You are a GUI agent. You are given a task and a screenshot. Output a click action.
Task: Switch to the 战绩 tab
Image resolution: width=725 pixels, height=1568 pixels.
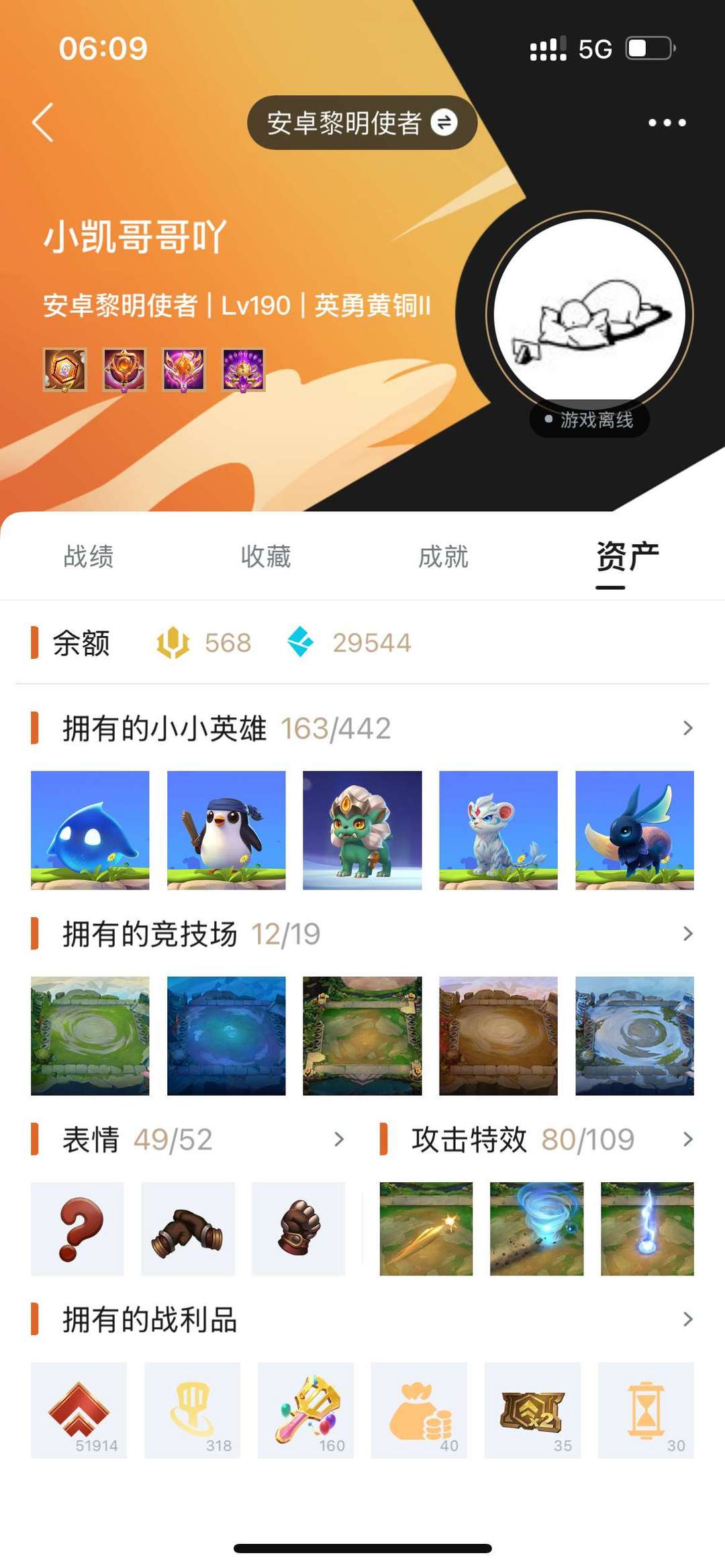(89, 557)
